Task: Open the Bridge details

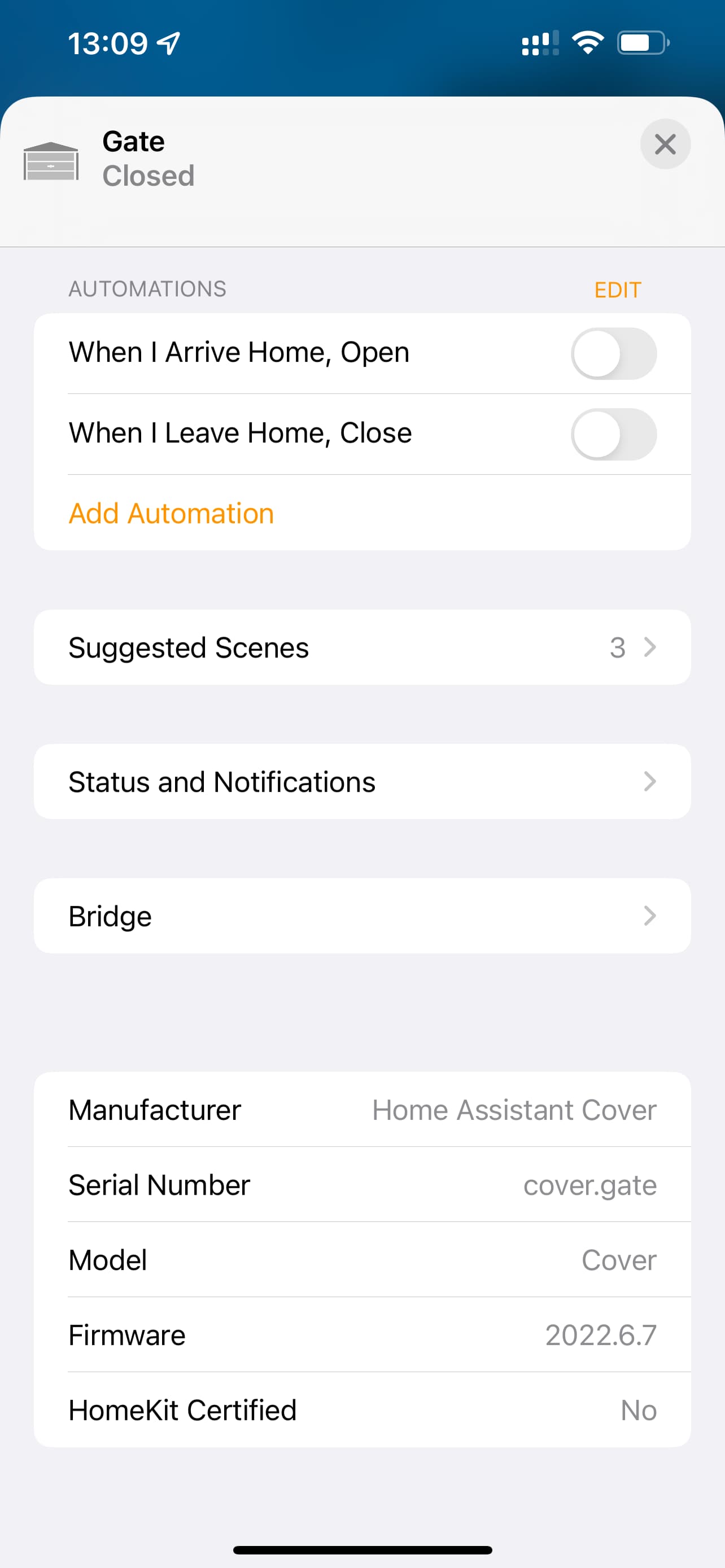Action: [362, 916]
